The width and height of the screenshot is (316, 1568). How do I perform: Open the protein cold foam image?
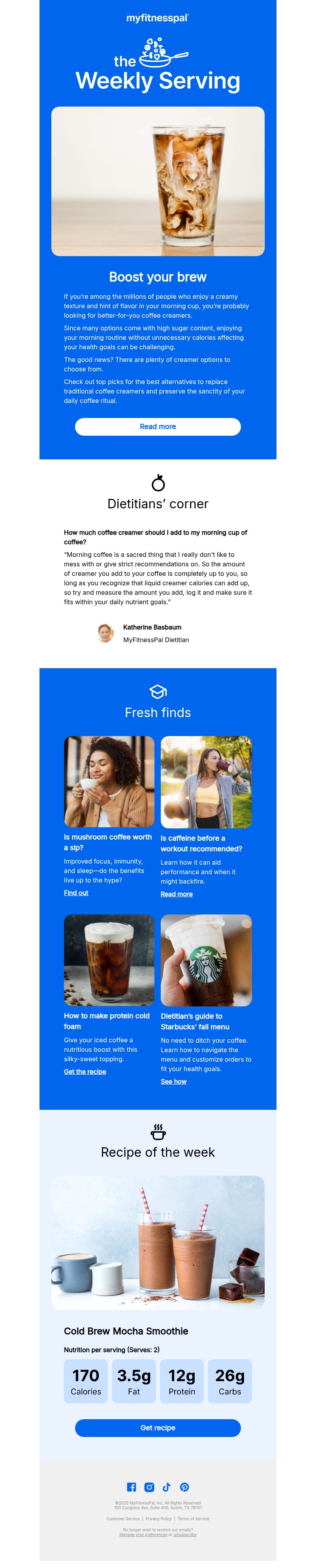[x=109, y=959]
